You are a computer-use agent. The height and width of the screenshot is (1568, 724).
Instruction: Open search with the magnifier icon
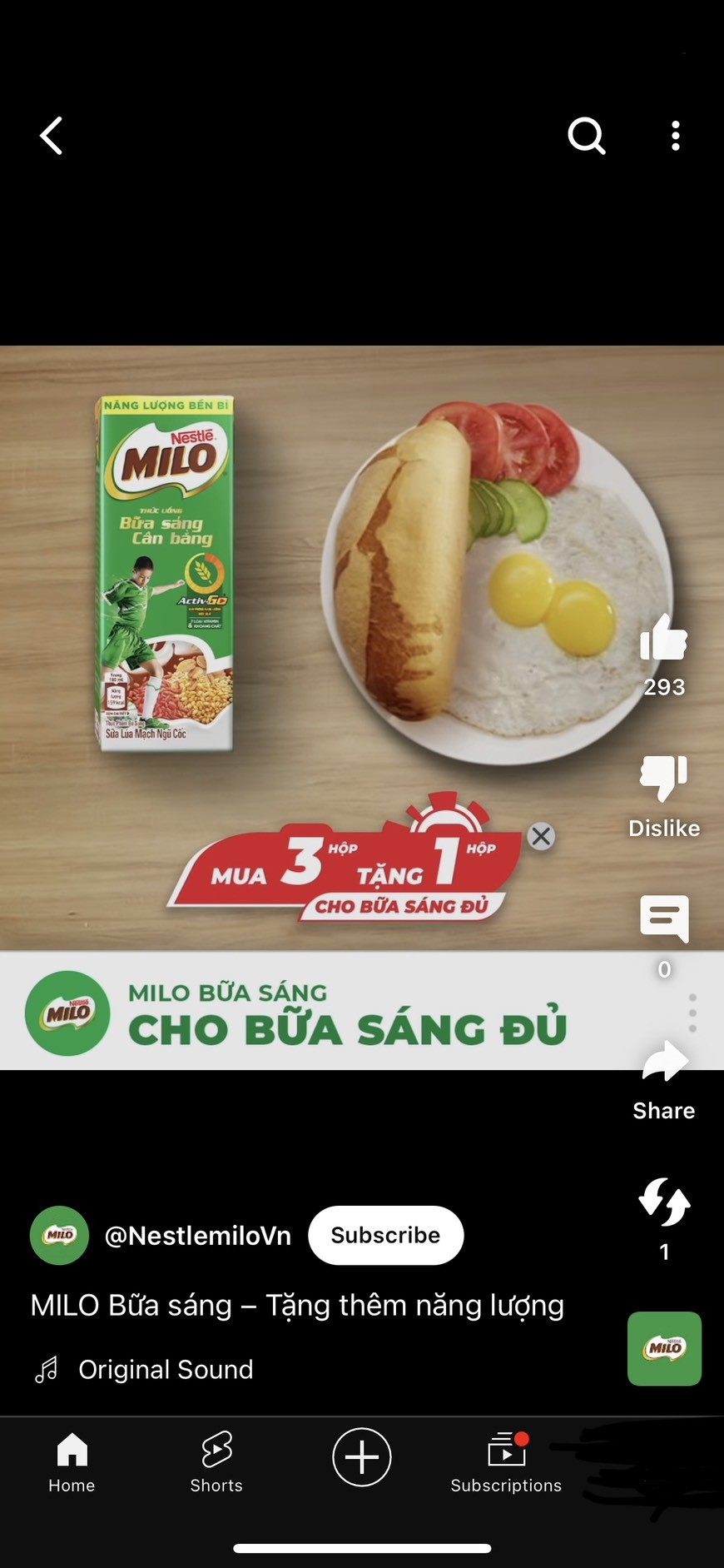tap(587, 136)
